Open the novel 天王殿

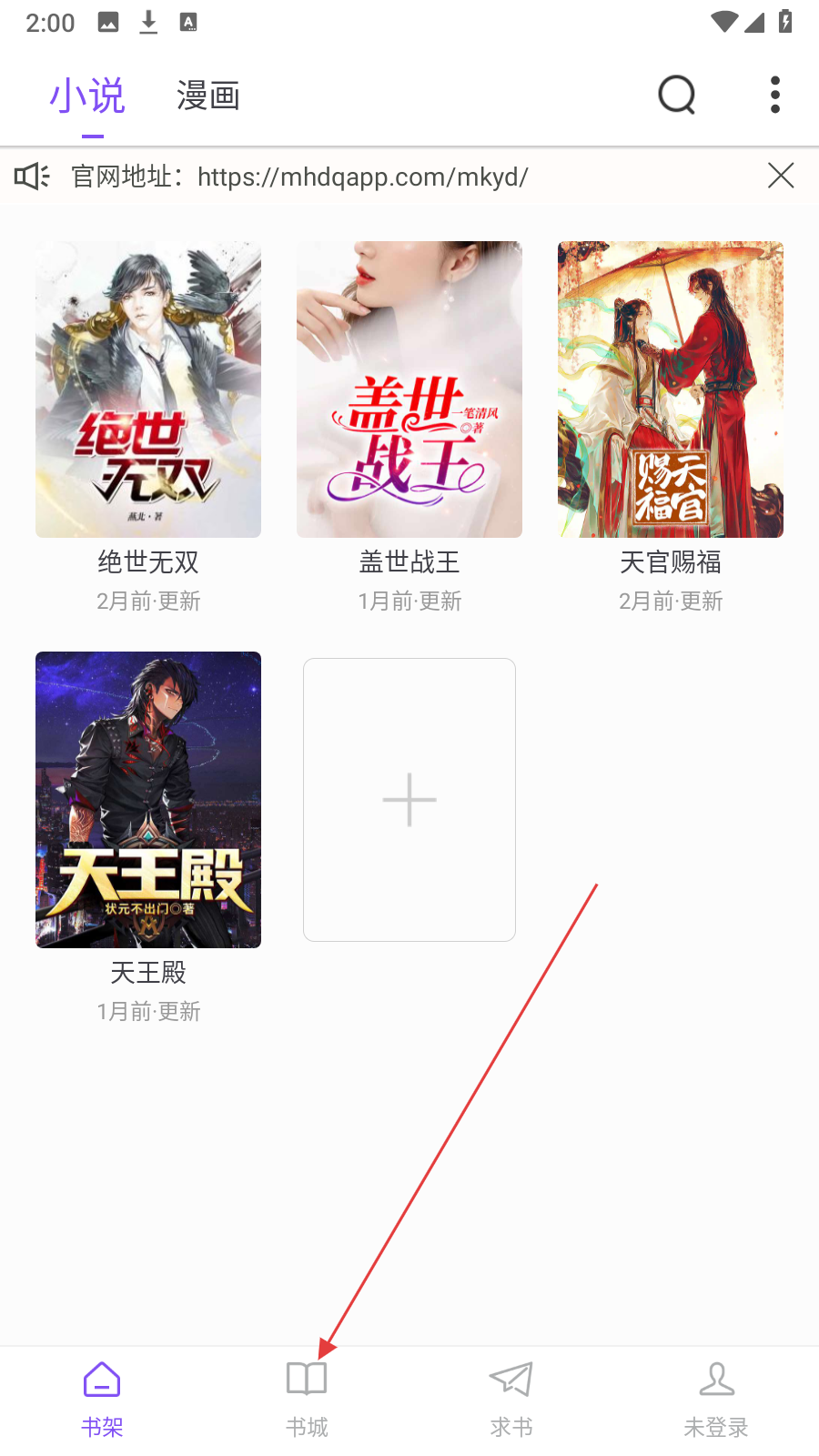point(148,800)
